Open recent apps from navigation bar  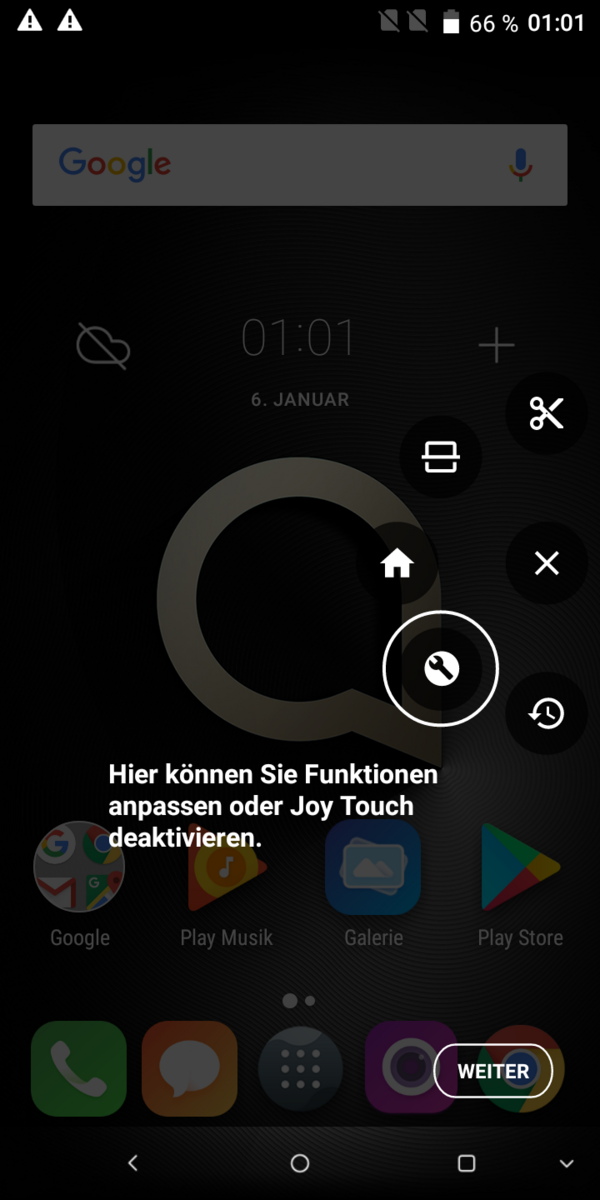click(466, 1163)
